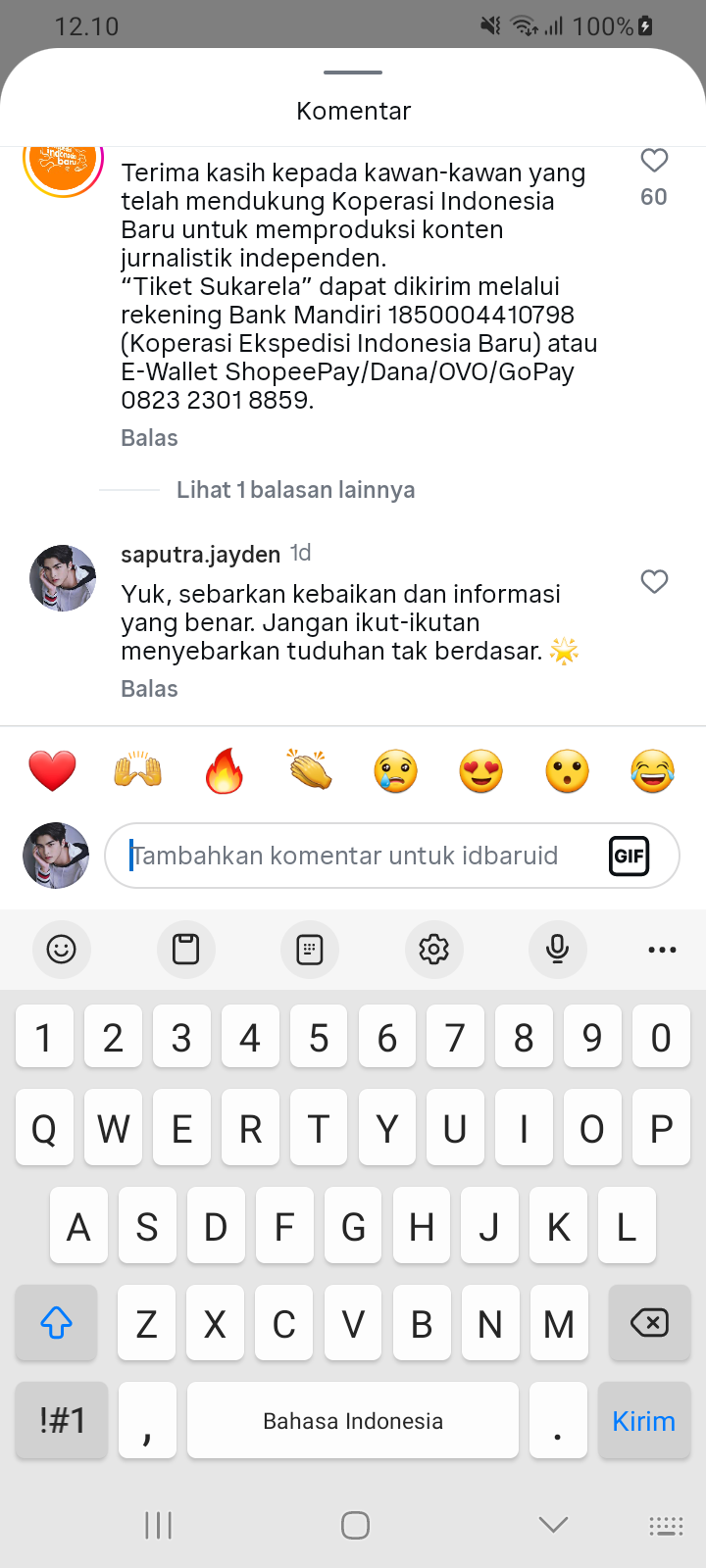Open saputra.jayden's username link

tap(200, 555)
